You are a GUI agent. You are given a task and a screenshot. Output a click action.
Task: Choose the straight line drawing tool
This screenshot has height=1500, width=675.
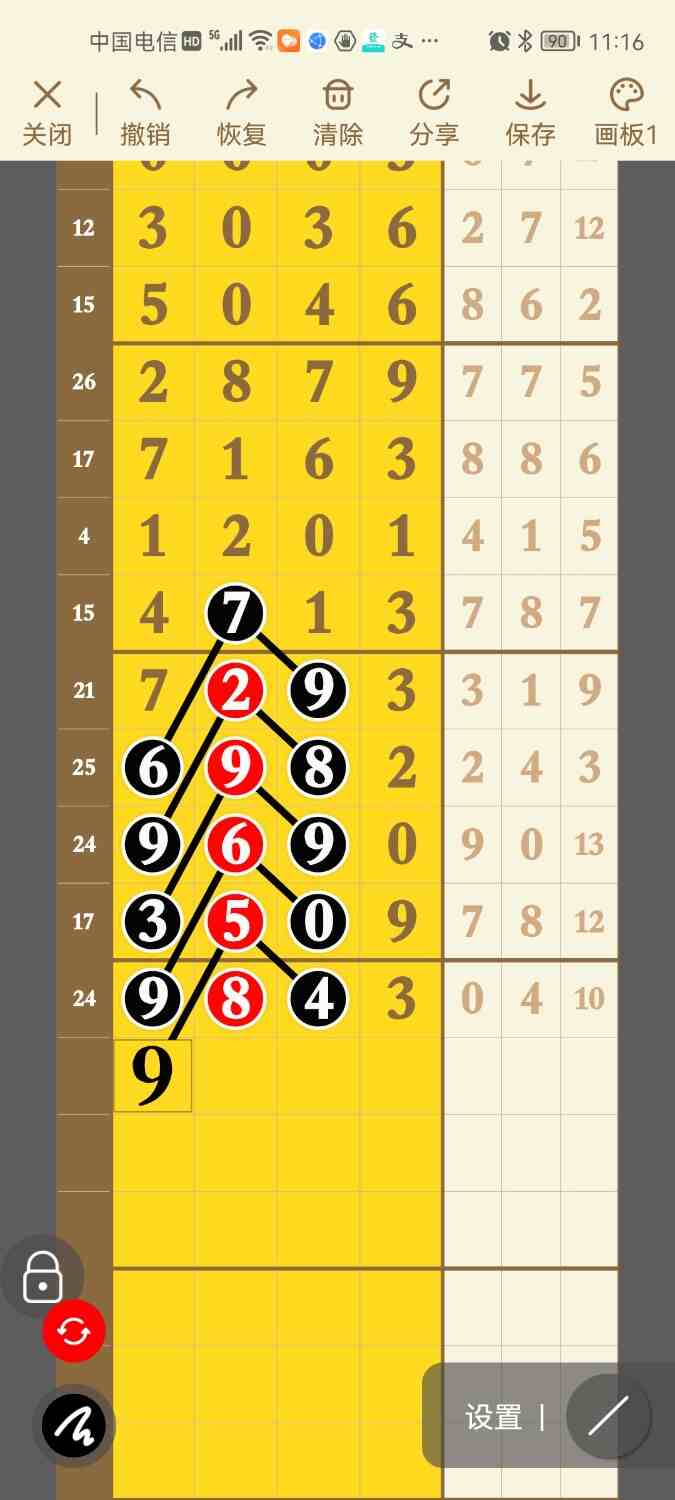pyautogui.click(x=608, y=1416)
